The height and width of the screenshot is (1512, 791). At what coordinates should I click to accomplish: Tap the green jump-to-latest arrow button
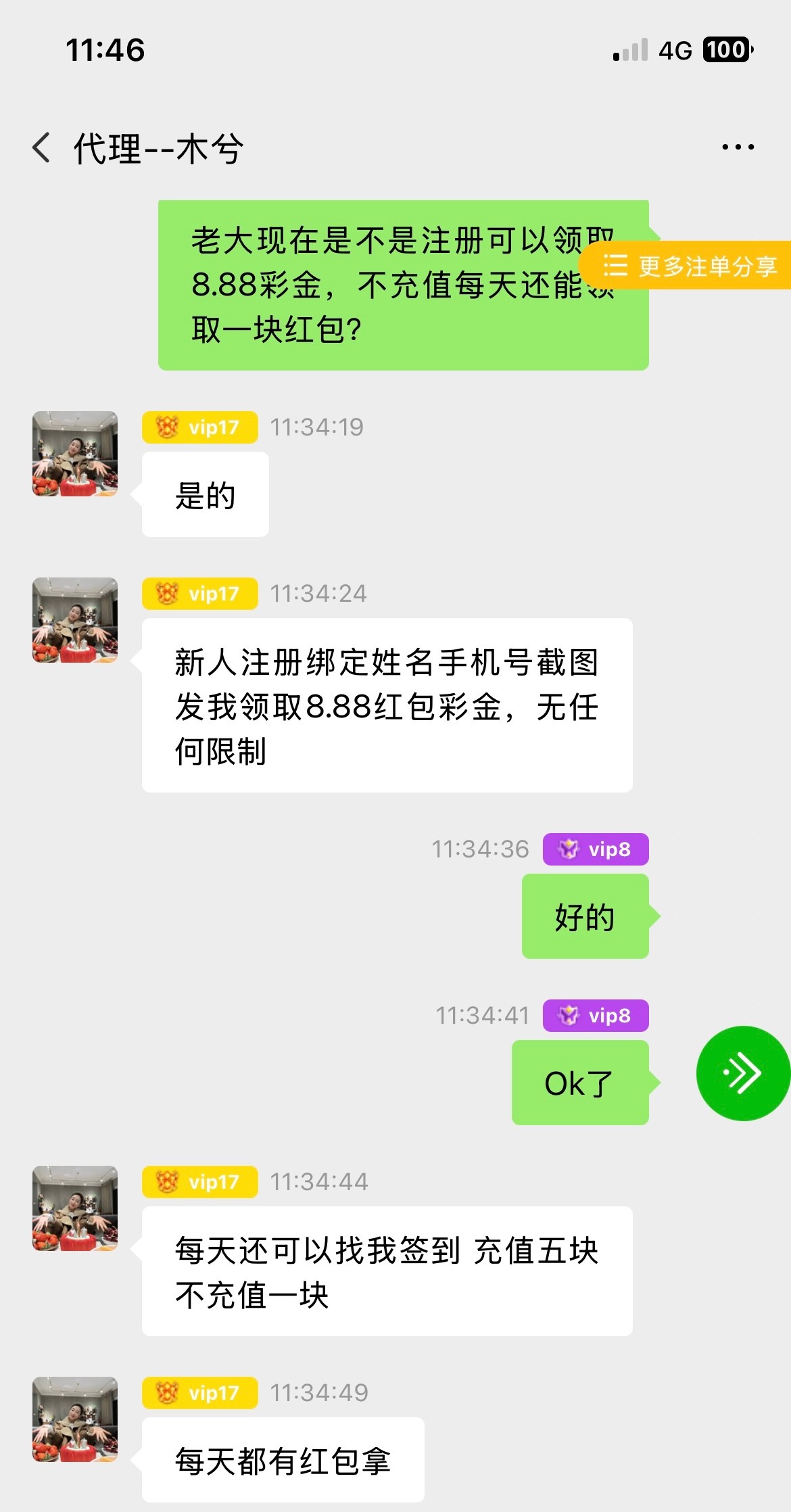(742, 1074)
